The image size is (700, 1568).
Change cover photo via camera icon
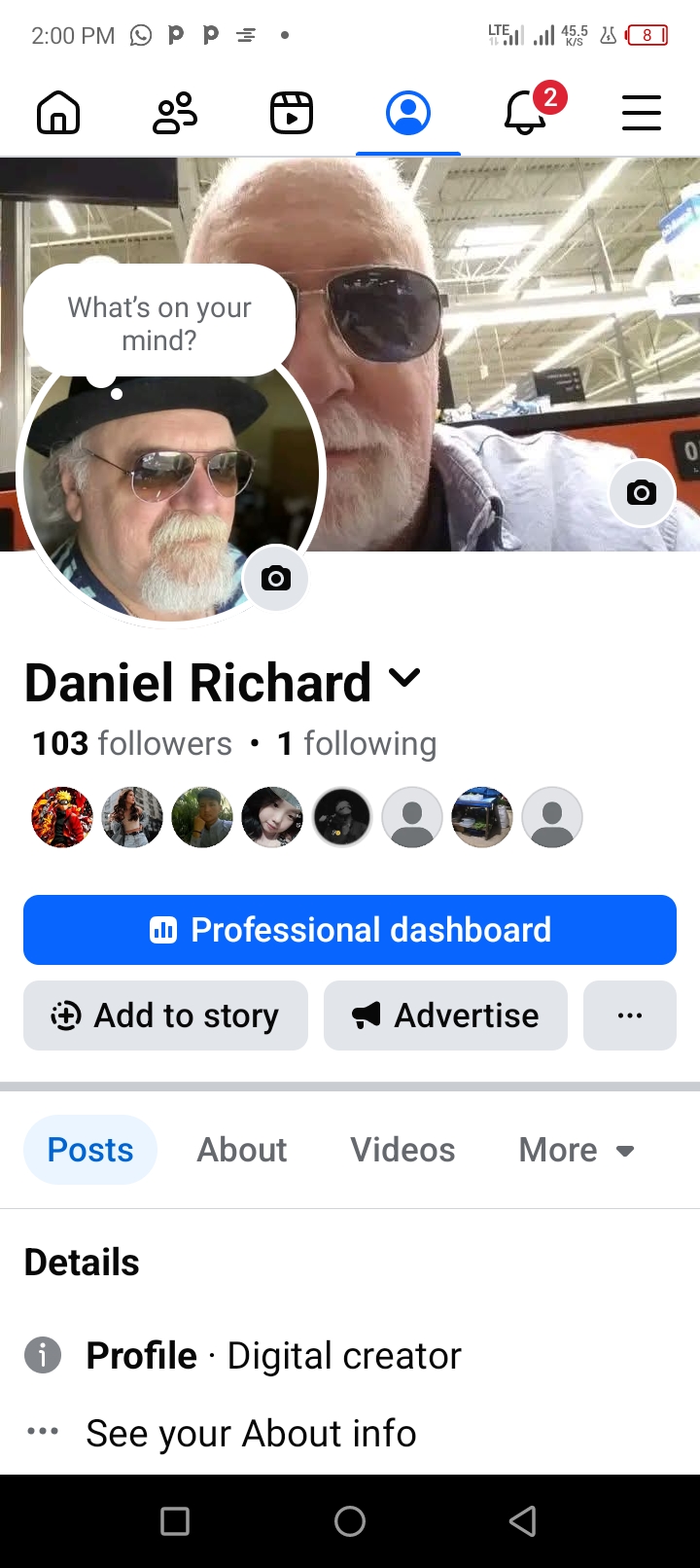[641, 493]
